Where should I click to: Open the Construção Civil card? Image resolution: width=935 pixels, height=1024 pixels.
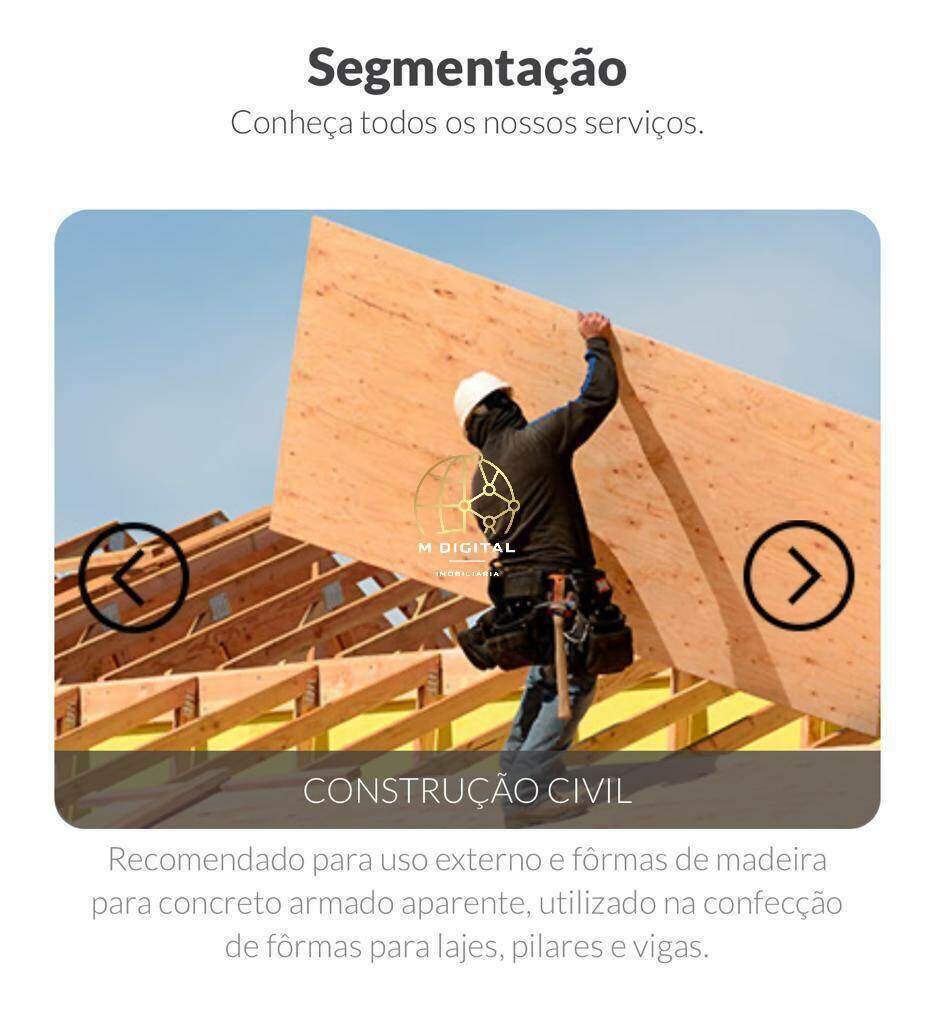(467, 789)
